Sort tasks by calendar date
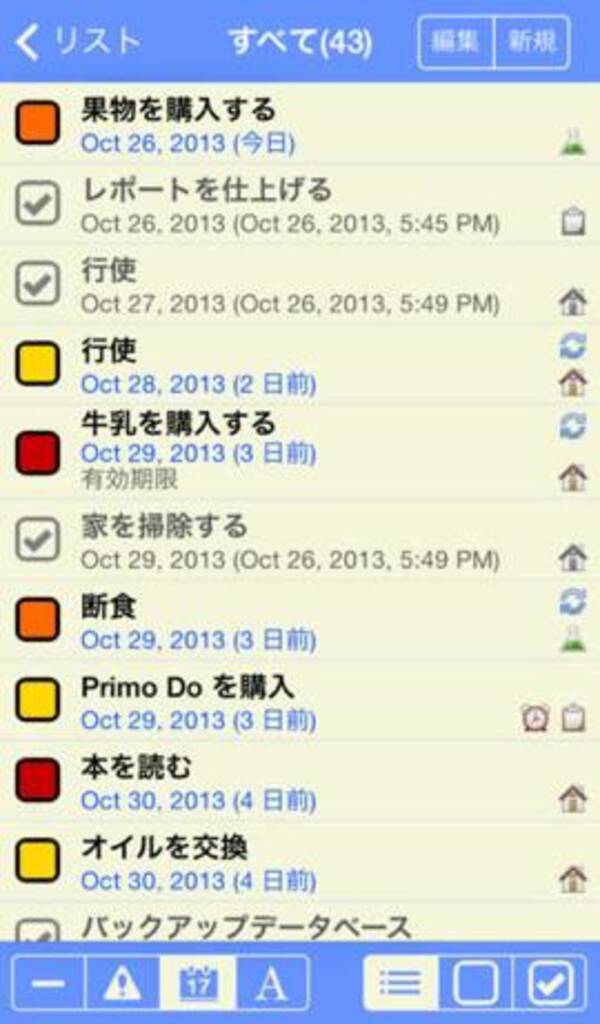 pos(197,983)
